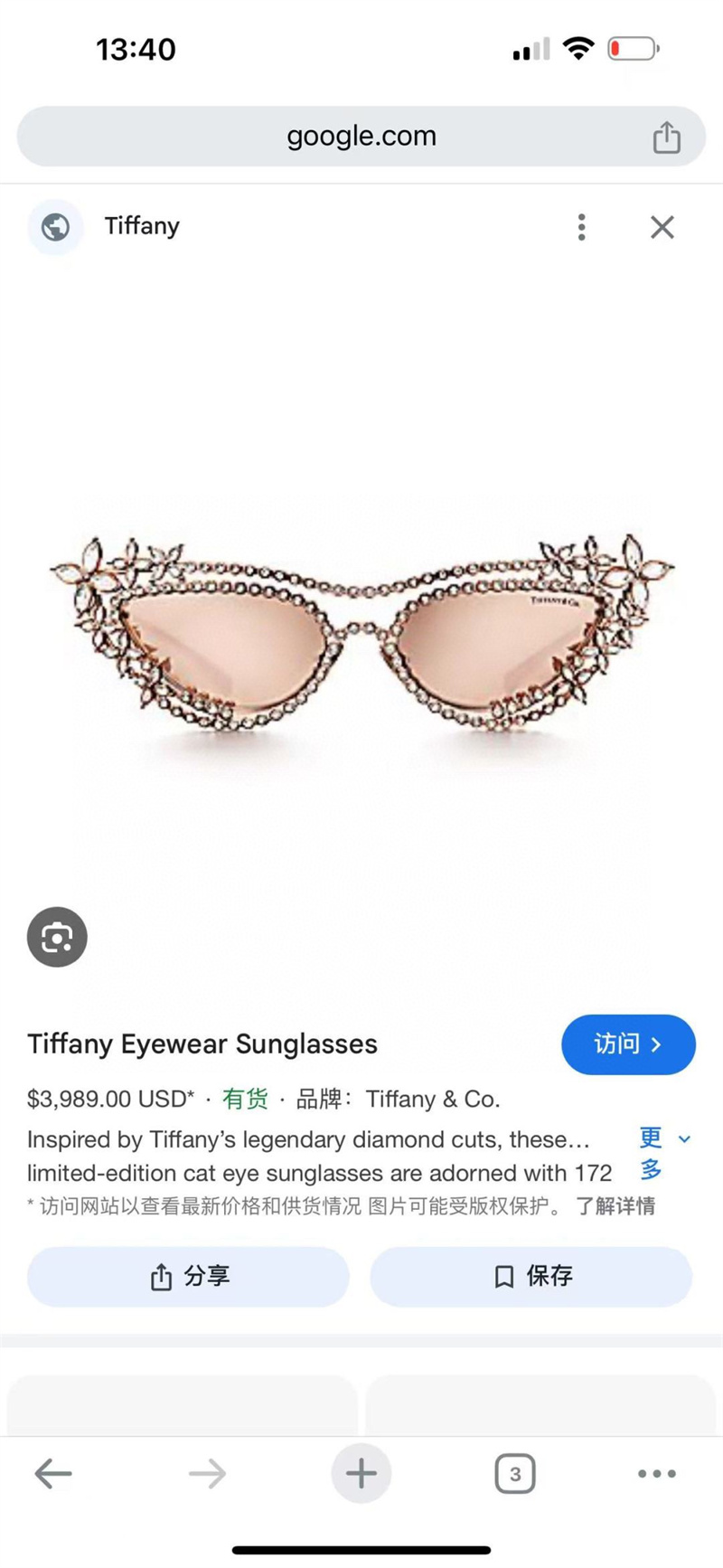Search this image with Google Lens
The height and width of the screenshot is (1568, 723).
57,937
